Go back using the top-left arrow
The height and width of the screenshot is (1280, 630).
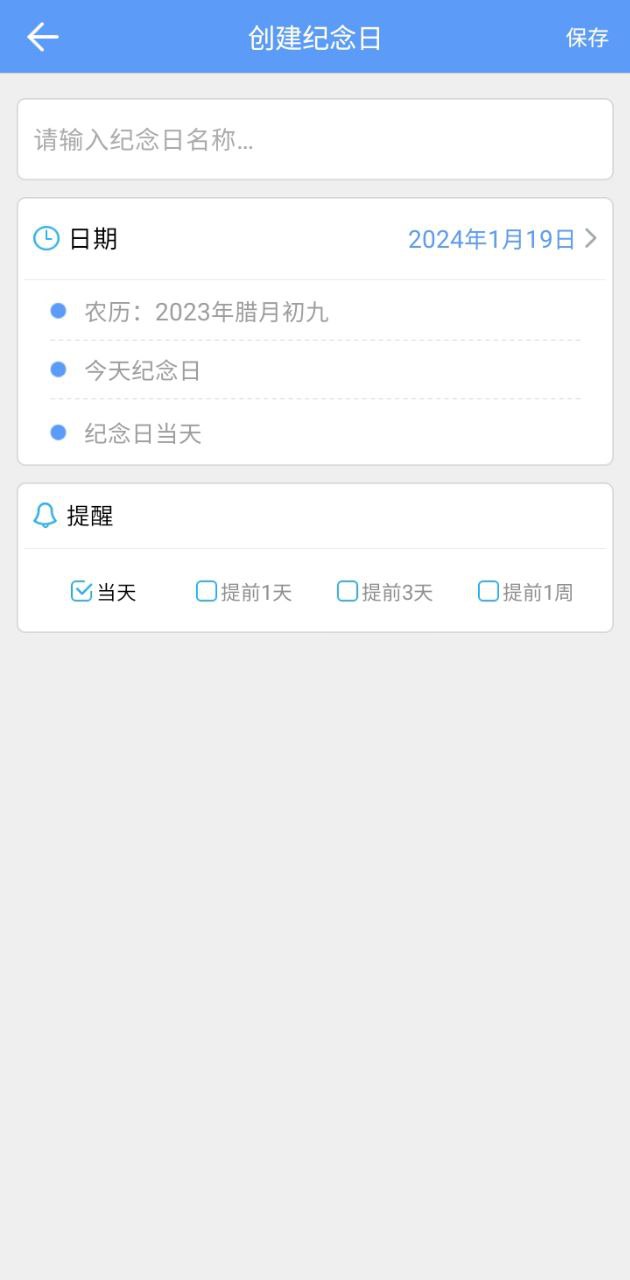(x=43, y=37)
